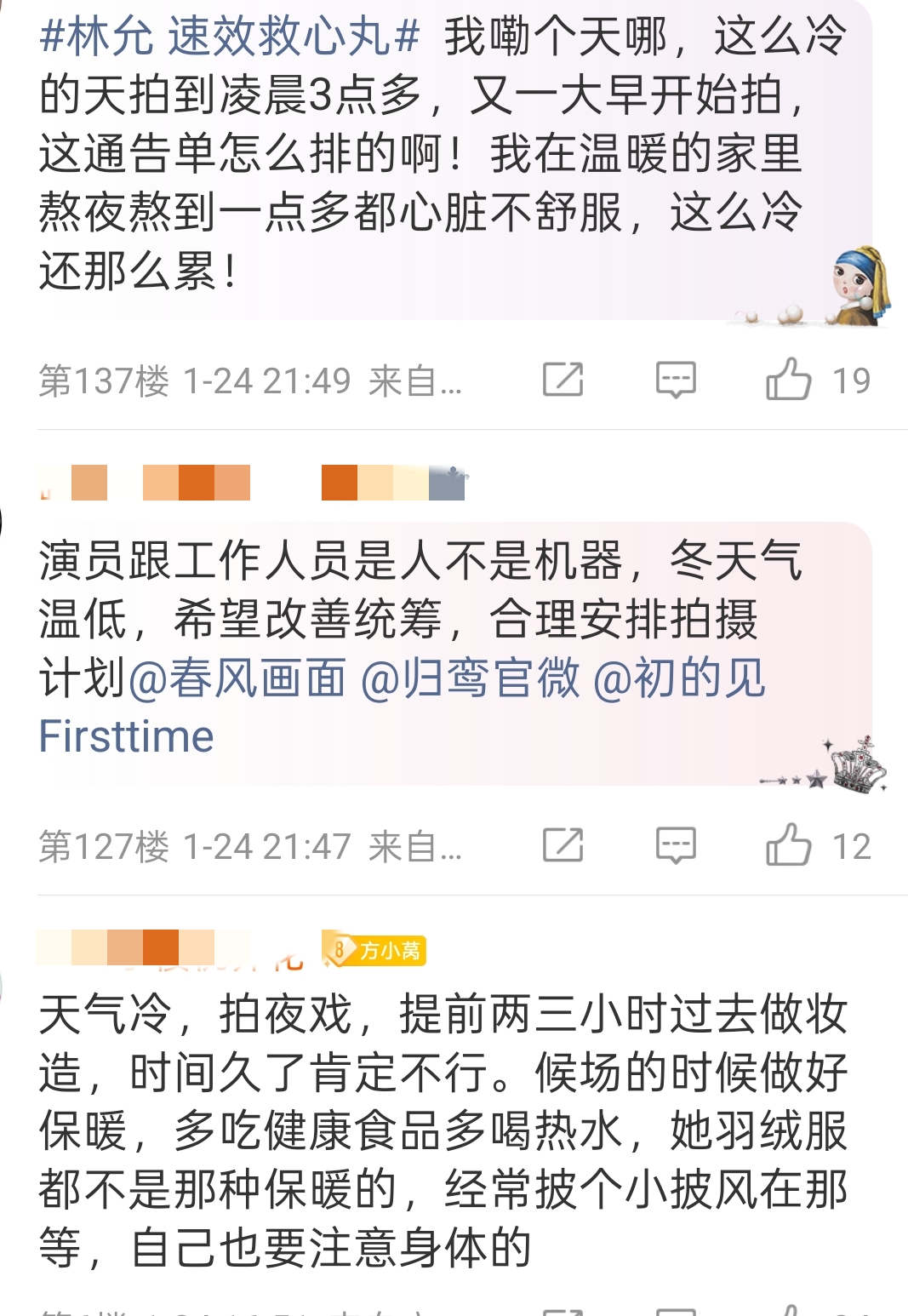
Task: Click the 1-24 21:49 timestamp on floor 137
Action: pos(264,380)
